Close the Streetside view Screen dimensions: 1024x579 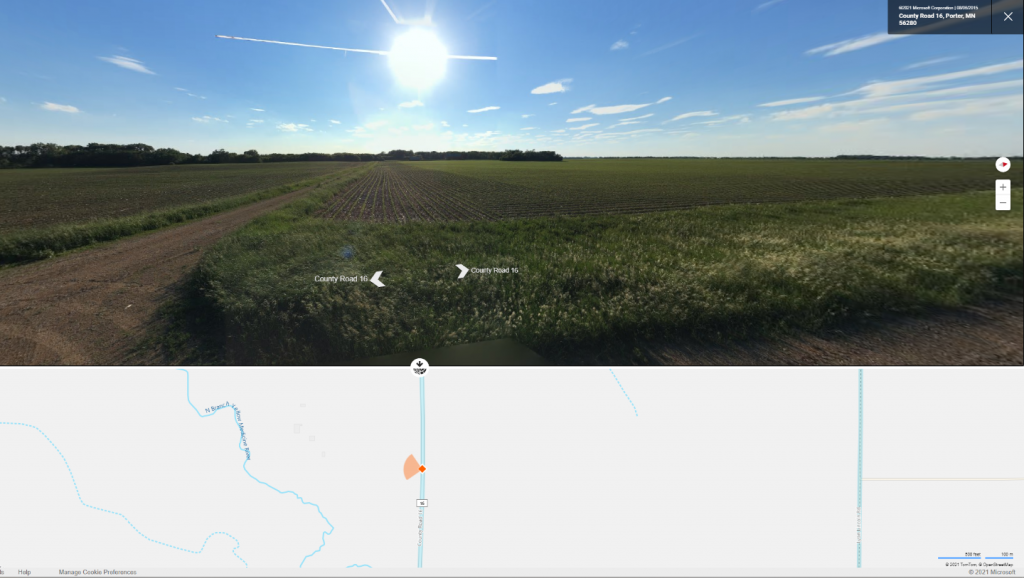1008,16
